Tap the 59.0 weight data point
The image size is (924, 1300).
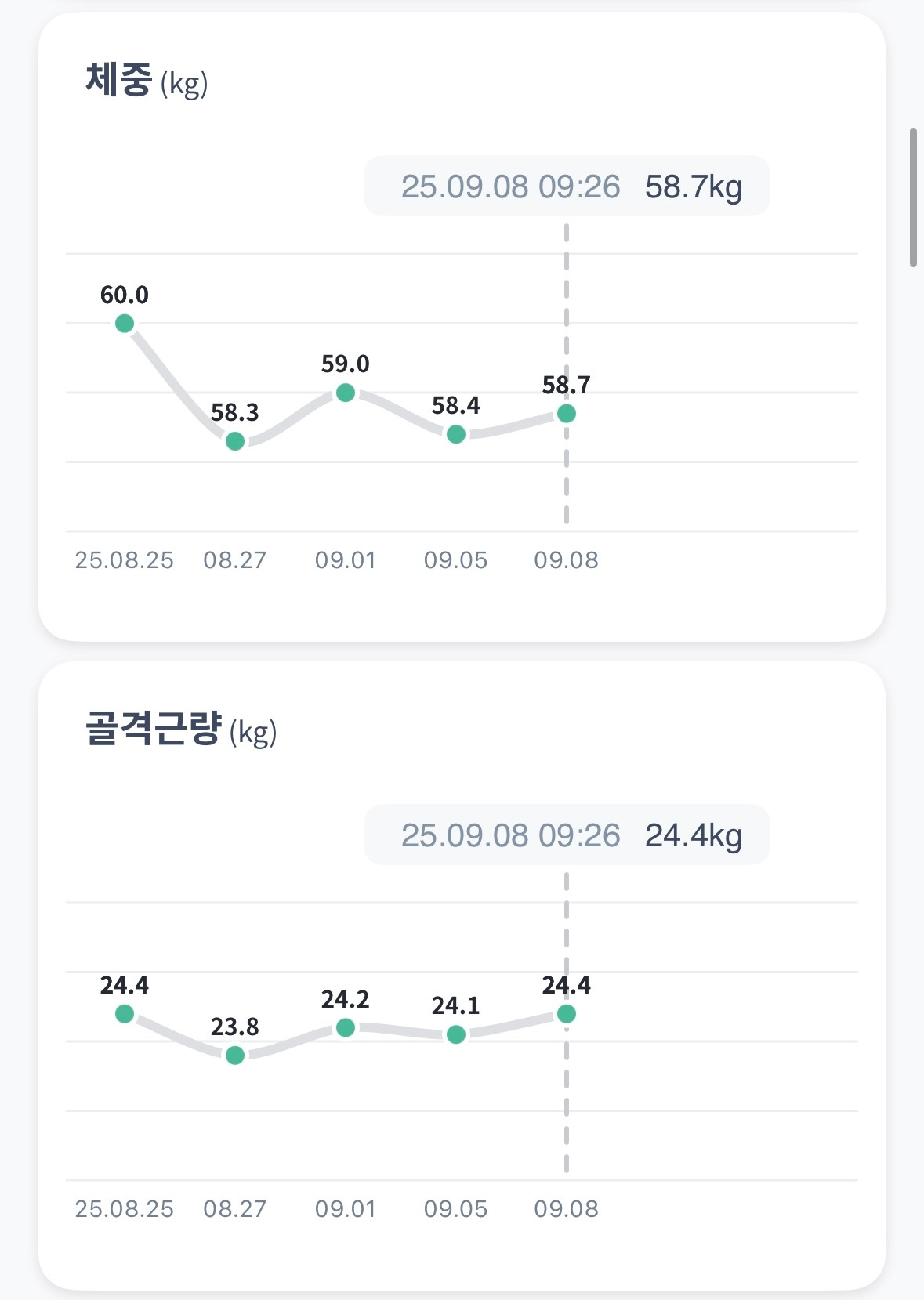[346, 393]
